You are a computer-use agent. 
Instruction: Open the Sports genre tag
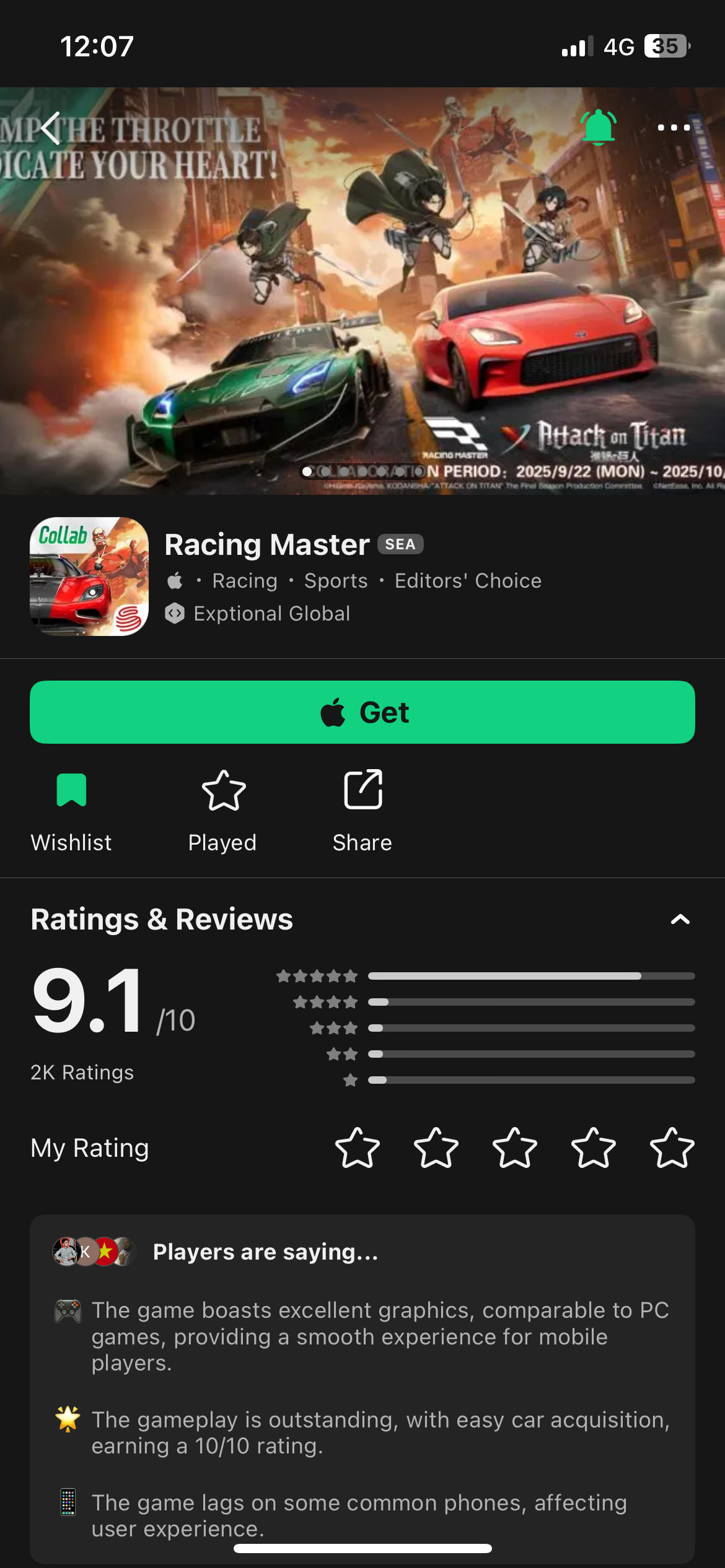pyautogui.click(x=336, y=581)
